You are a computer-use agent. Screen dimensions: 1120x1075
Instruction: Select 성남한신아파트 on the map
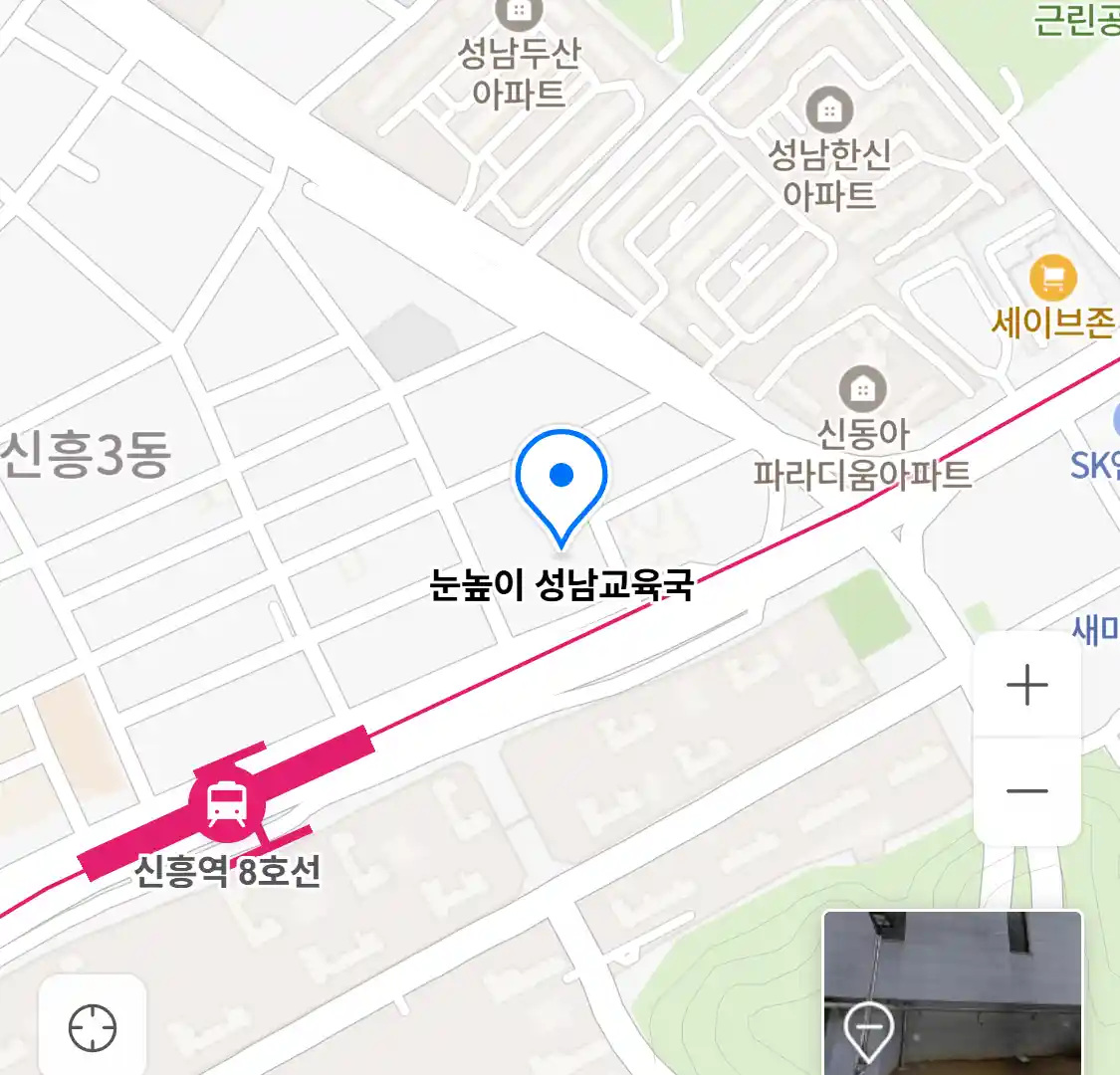click(828, 109)
